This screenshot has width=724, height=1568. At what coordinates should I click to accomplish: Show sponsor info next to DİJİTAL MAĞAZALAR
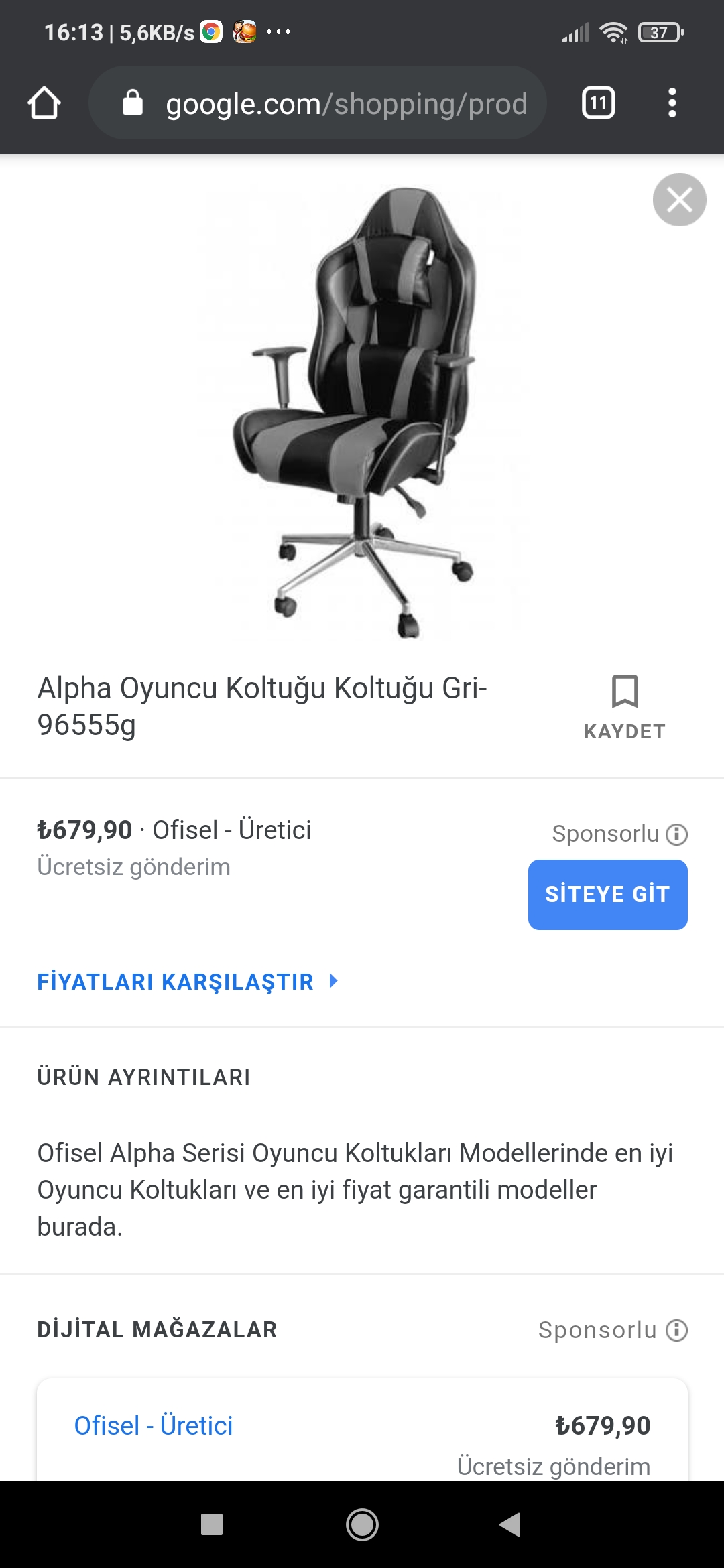677,1330
